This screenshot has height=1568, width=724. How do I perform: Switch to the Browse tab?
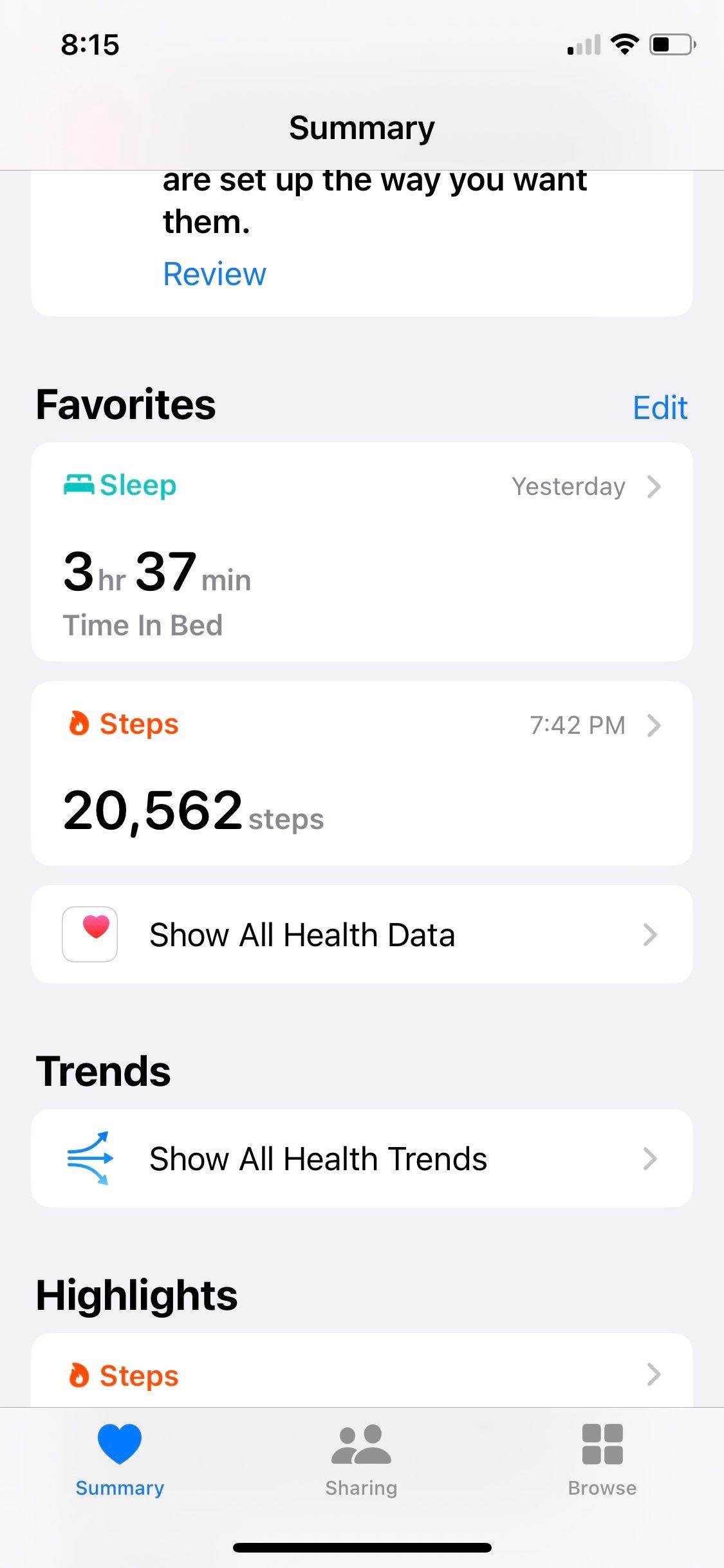coord(602,1461)
